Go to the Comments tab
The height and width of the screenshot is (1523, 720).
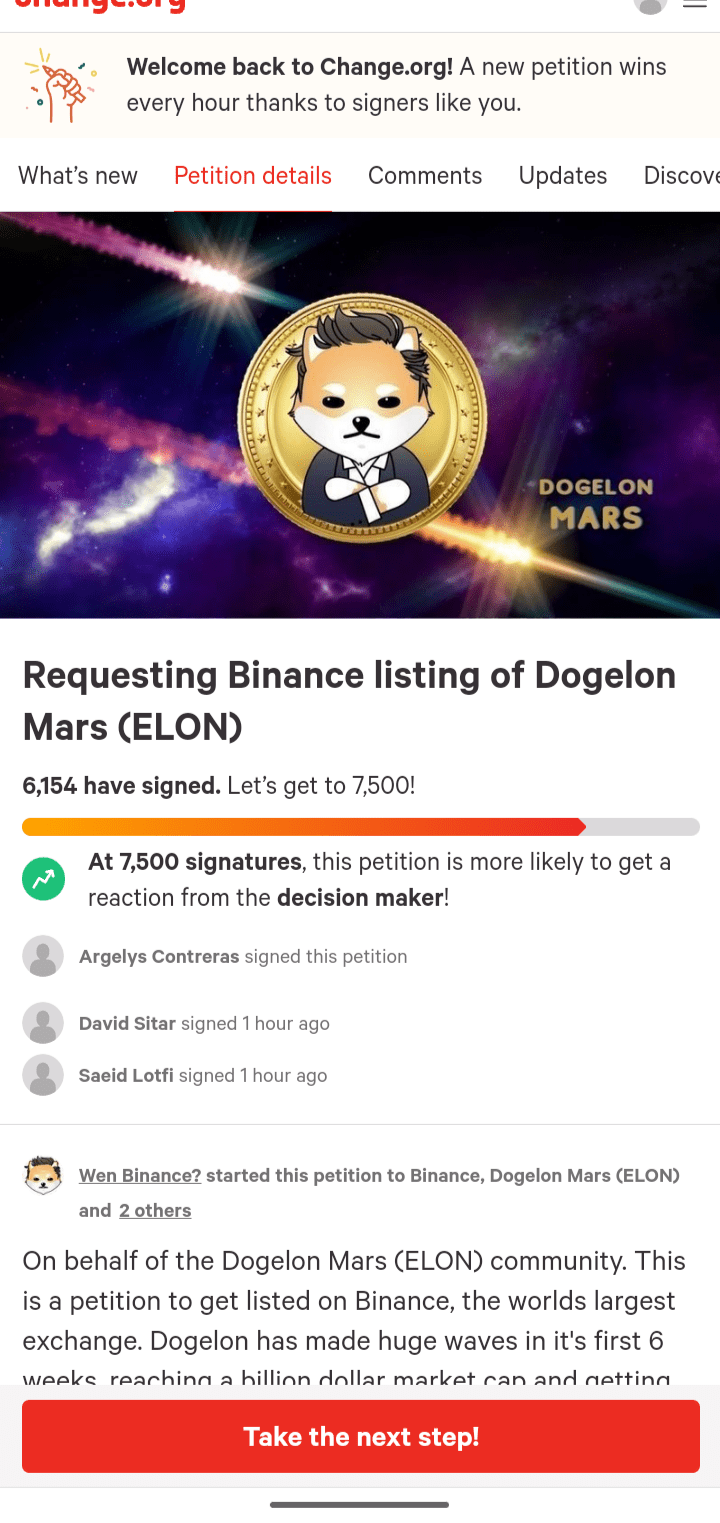tap(425, 176)
